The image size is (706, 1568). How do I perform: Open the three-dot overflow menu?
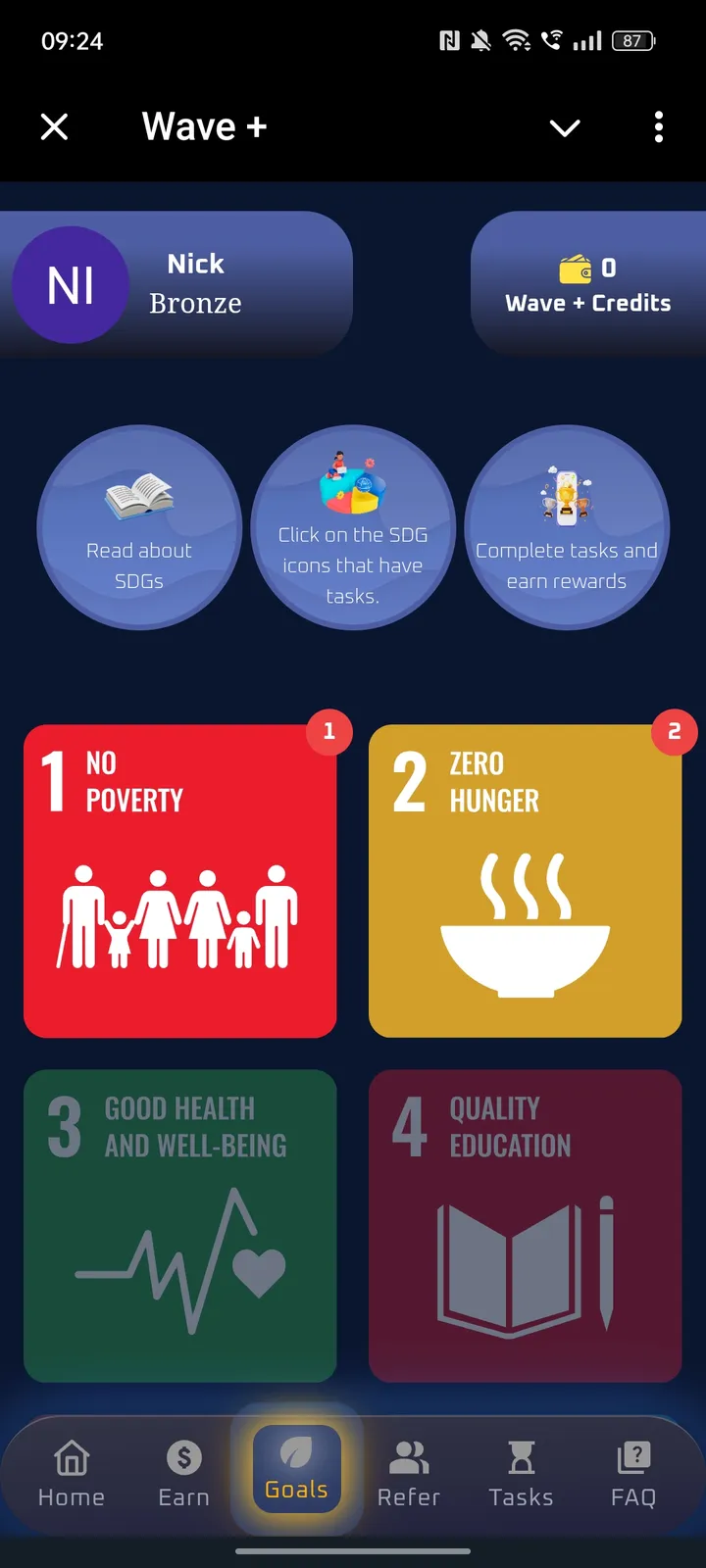coord(658,126)
